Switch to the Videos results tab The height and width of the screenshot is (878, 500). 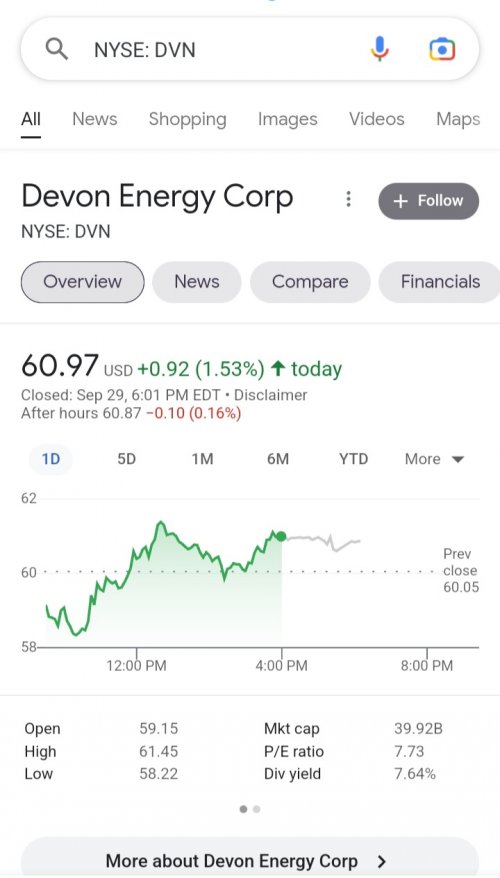tap(377, 119)
